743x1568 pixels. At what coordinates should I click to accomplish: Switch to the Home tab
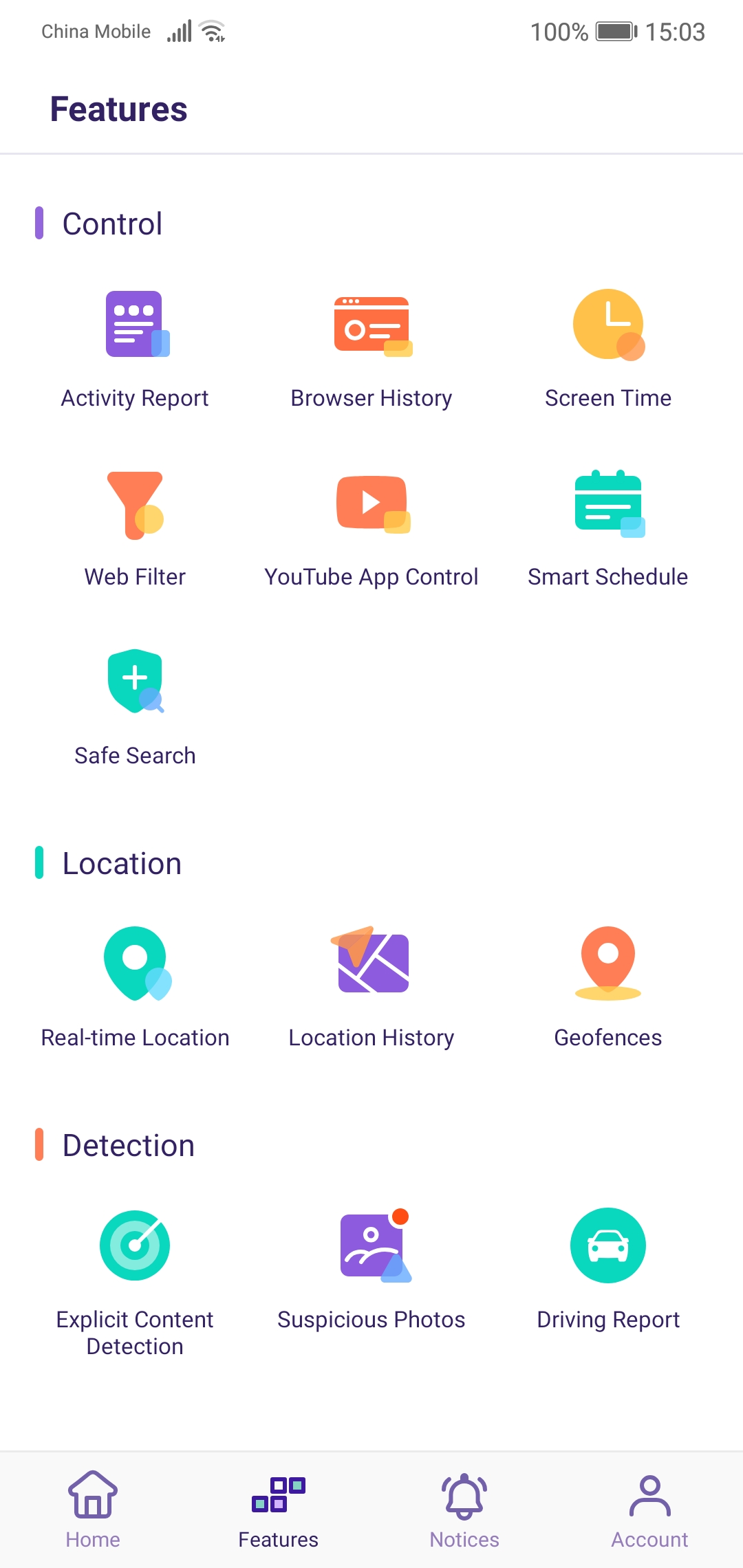[x=93, y=1510]
